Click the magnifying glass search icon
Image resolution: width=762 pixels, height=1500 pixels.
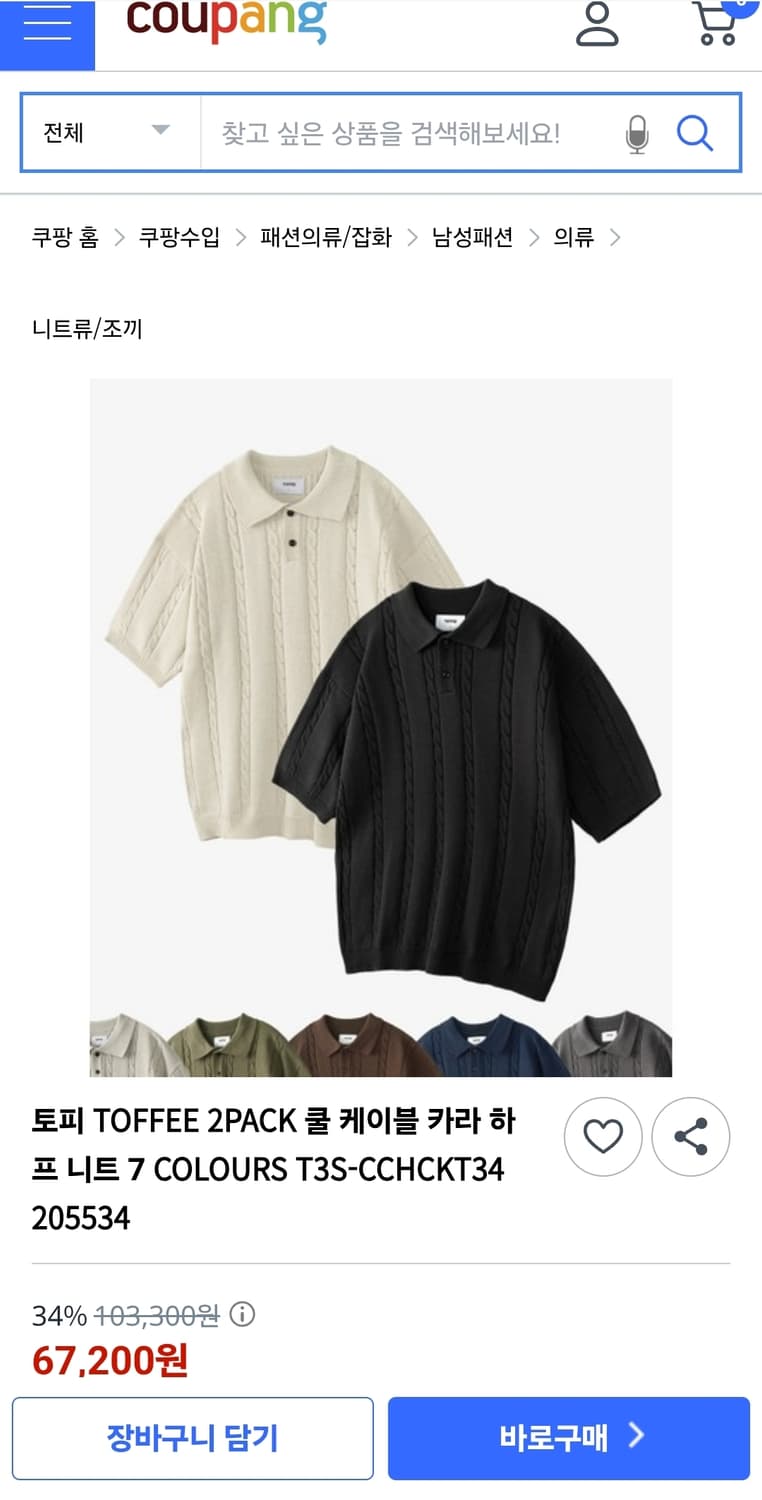click(695, 133)
